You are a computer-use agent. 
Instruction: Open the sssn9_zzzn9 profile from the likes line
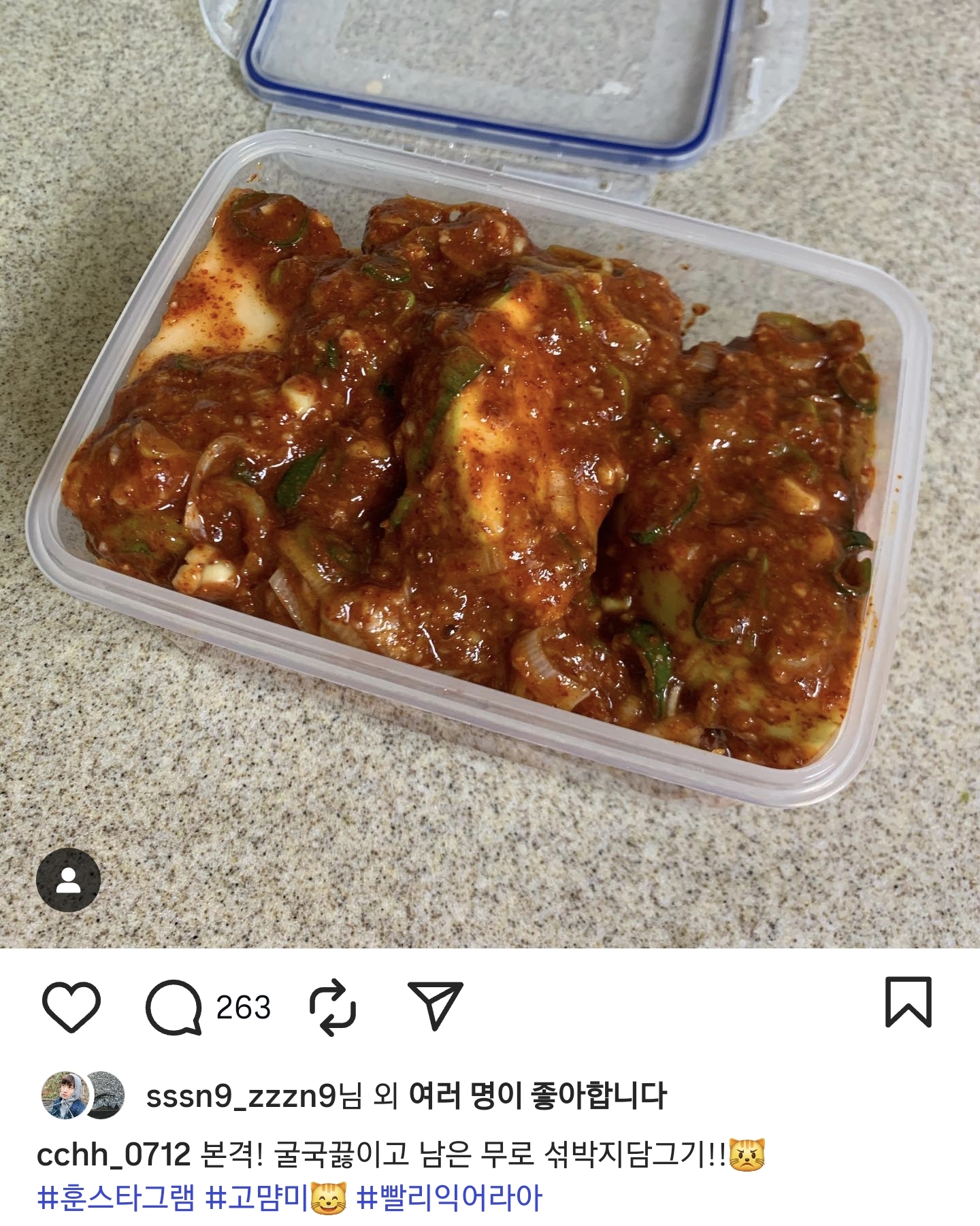pyautogui.click(x=241, y=1096)
